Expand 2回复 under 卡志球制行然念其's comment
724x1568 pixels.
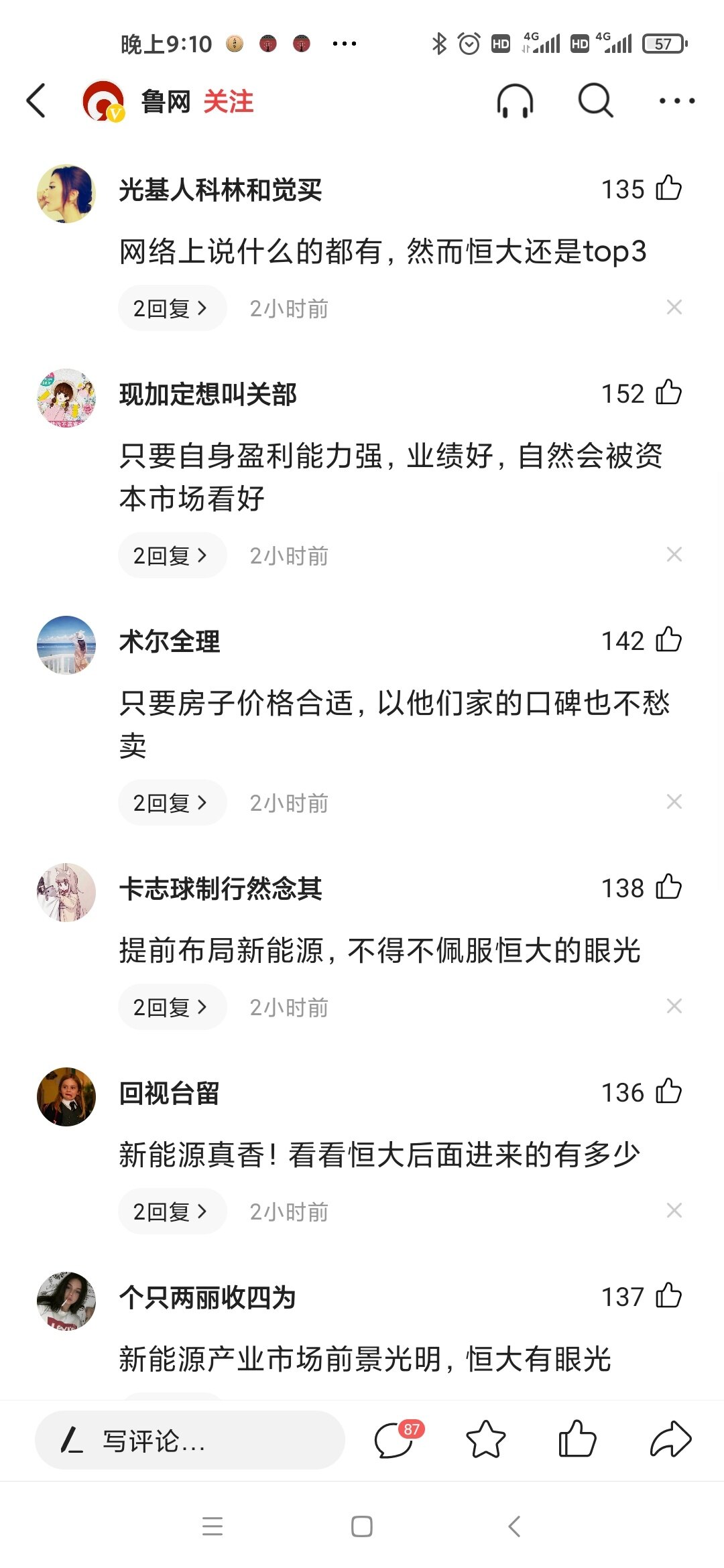point(171,1007)
